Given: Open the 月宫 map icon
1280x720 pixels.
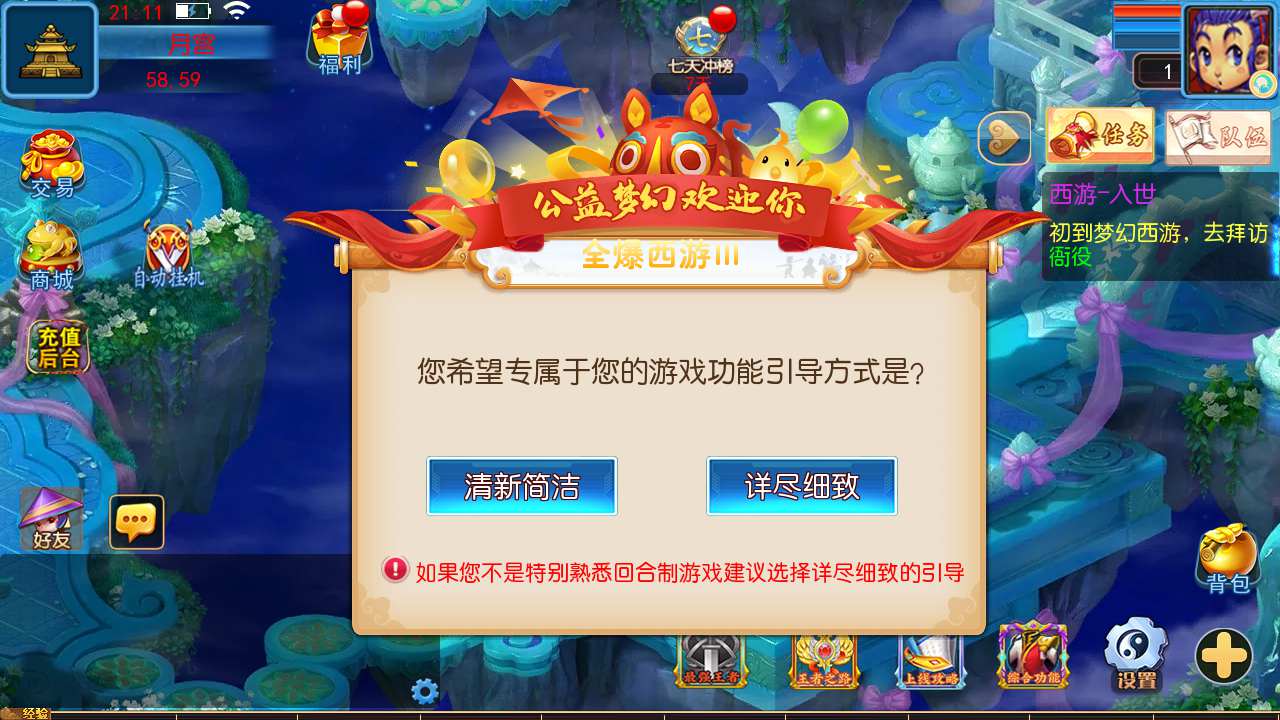Looking at the screenshot, I should [49, 49].
